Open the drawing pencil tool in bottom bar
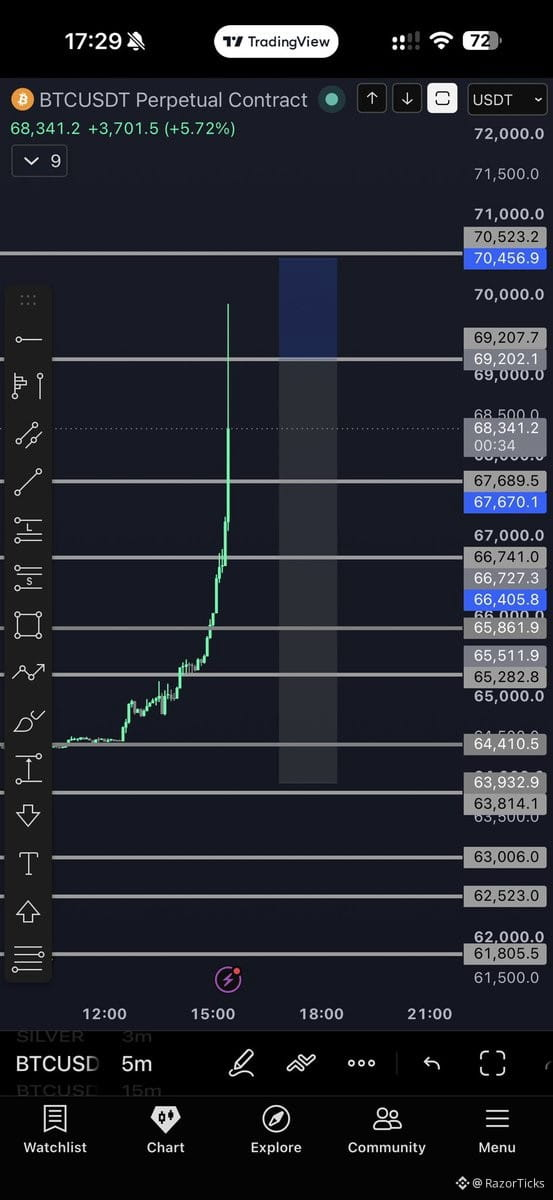This screenshot has width=553, height=1200. pyautogui.click(x=242, y=1063)
